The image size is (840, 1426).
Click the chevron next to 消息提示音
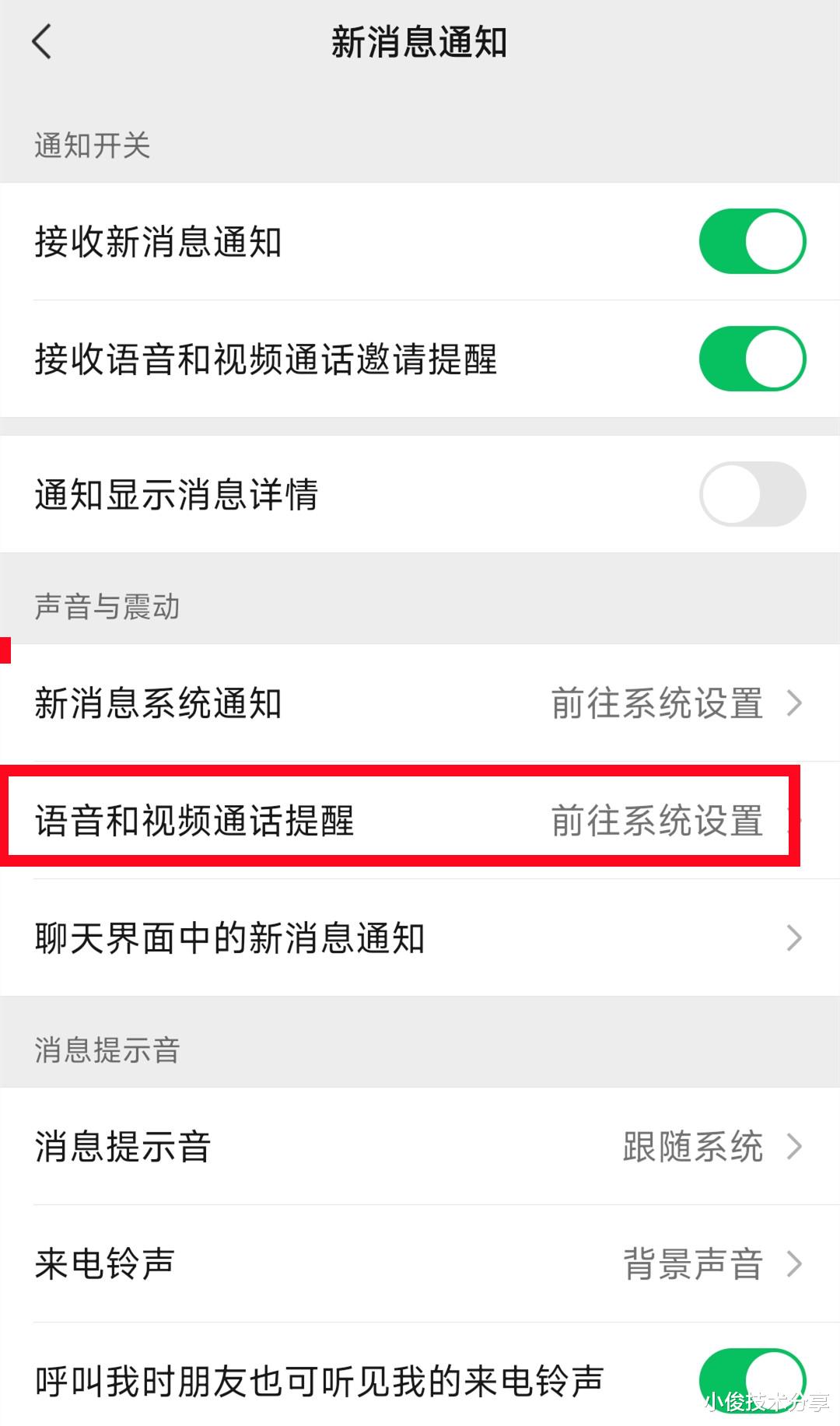tap(795, 1145)
